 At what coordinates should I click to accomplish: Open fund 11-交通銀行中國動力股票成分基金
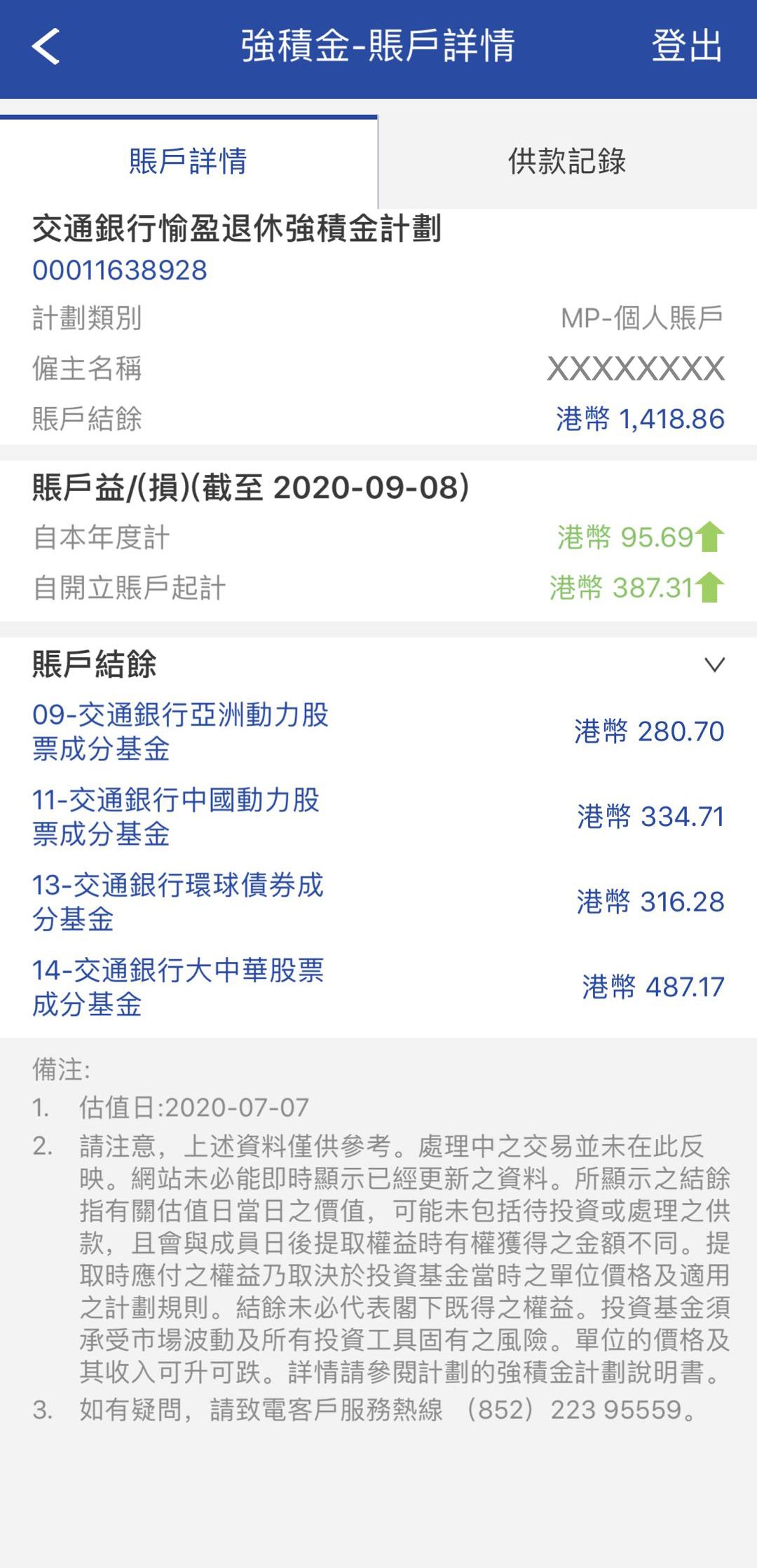pyautogui.click(x=176, y=817)
